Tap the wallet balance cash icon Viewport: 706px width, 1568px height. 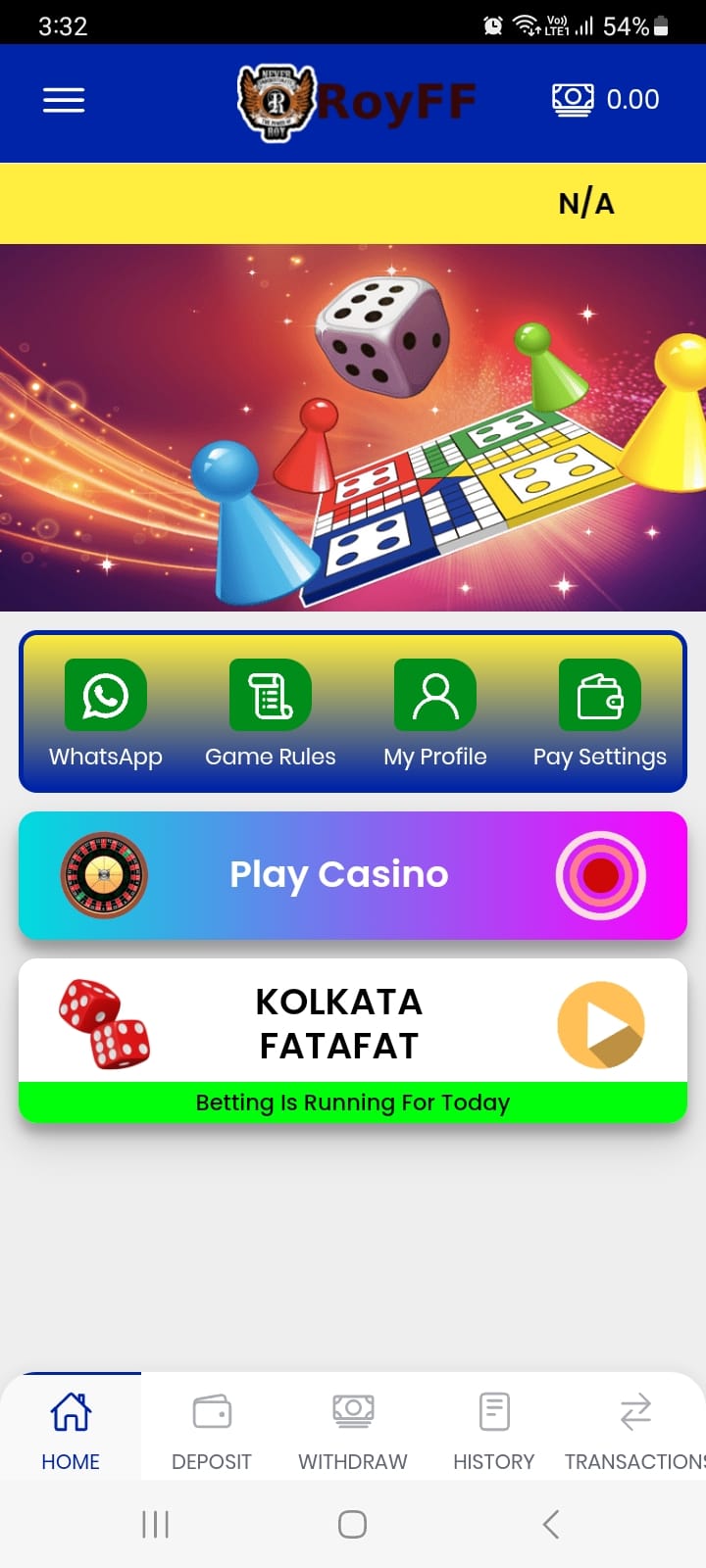click(573, 99)
